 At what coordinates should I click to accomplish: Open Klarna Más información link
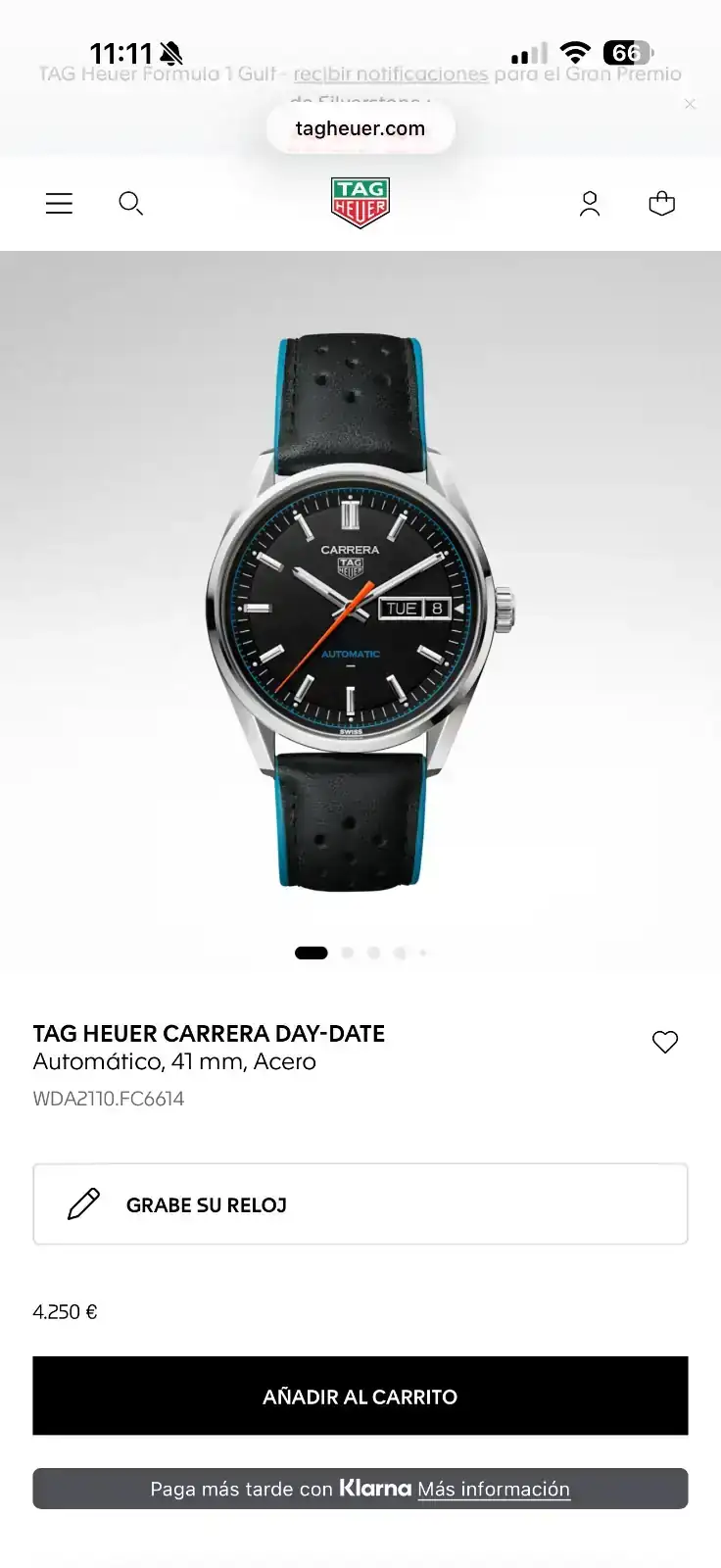(x=494, y=1489)
